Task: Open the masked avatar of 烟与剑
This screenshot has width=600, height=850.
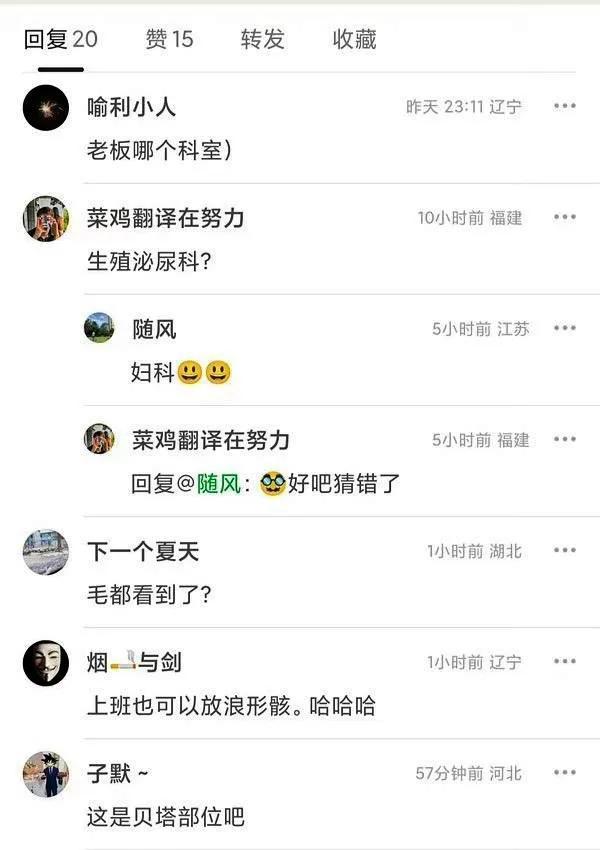Action: 45,663
